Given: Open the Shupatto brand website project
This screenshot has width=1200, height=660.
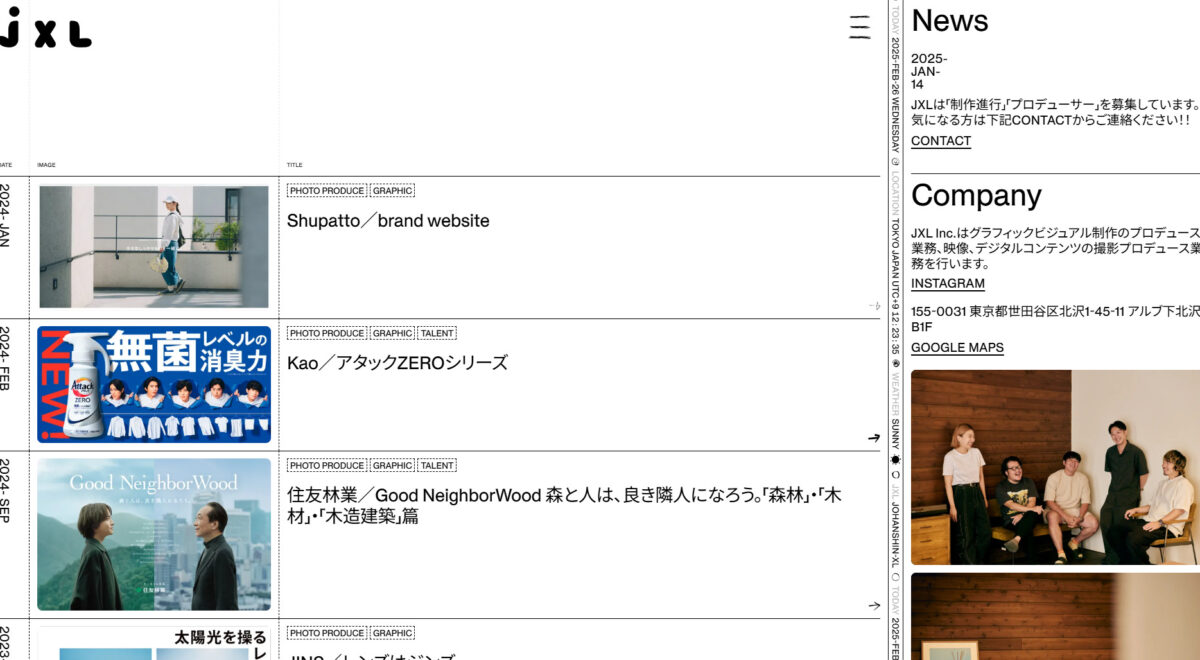Looking at the screenshot, I should coord(388,221).
